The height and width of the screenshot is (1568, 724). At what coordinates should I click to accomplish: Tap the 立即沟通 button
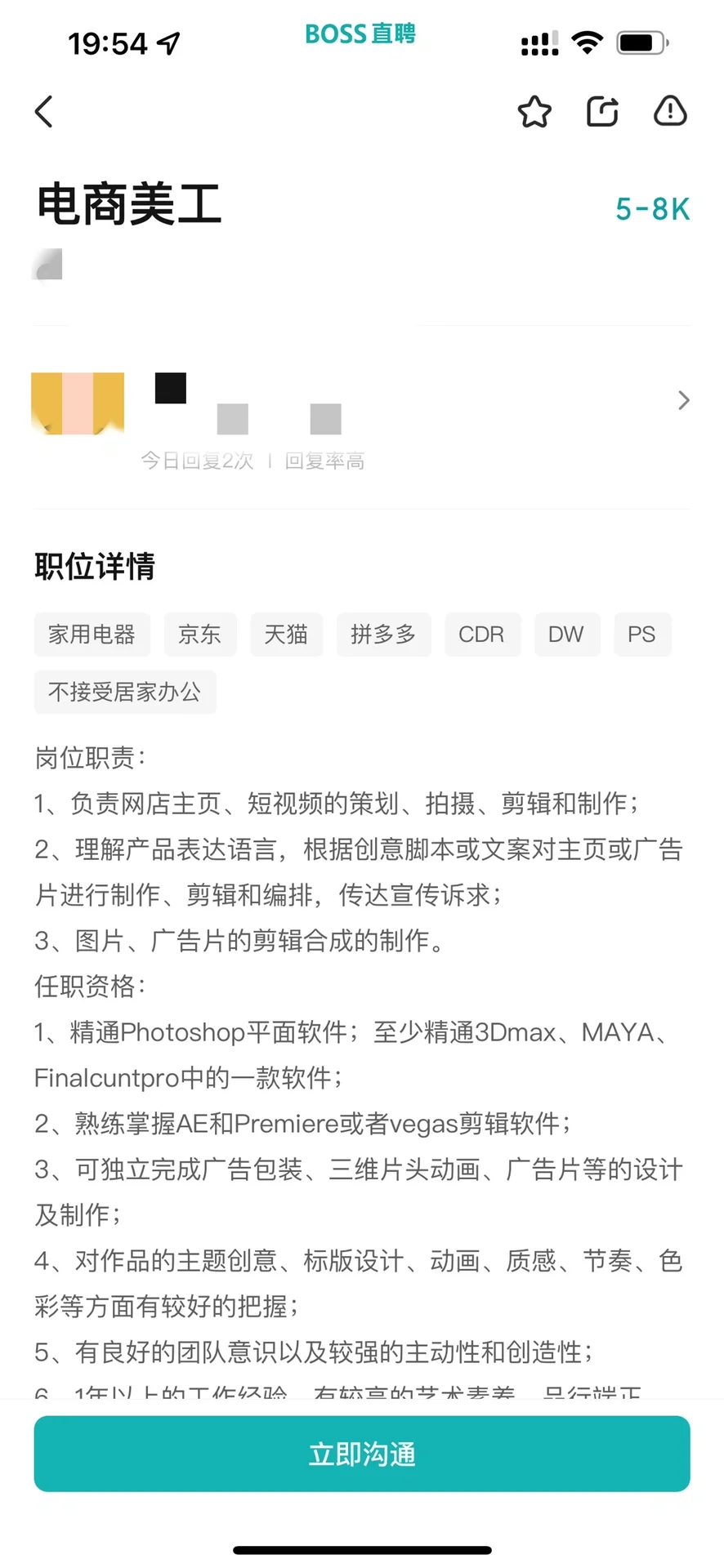[x=361, y=1454]
